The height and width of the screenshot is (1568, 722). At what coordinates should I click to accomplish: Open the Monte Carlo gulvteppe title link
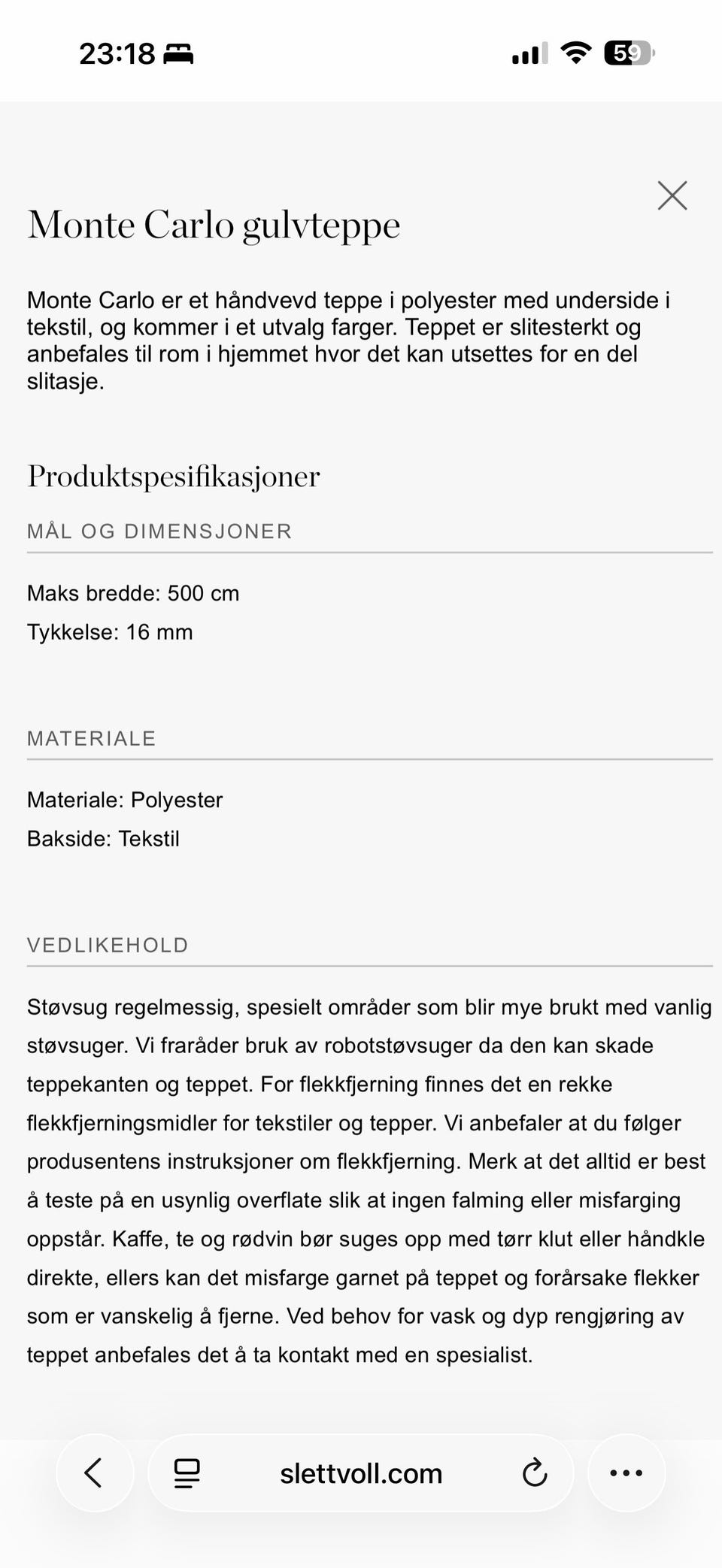coord(214,224)
